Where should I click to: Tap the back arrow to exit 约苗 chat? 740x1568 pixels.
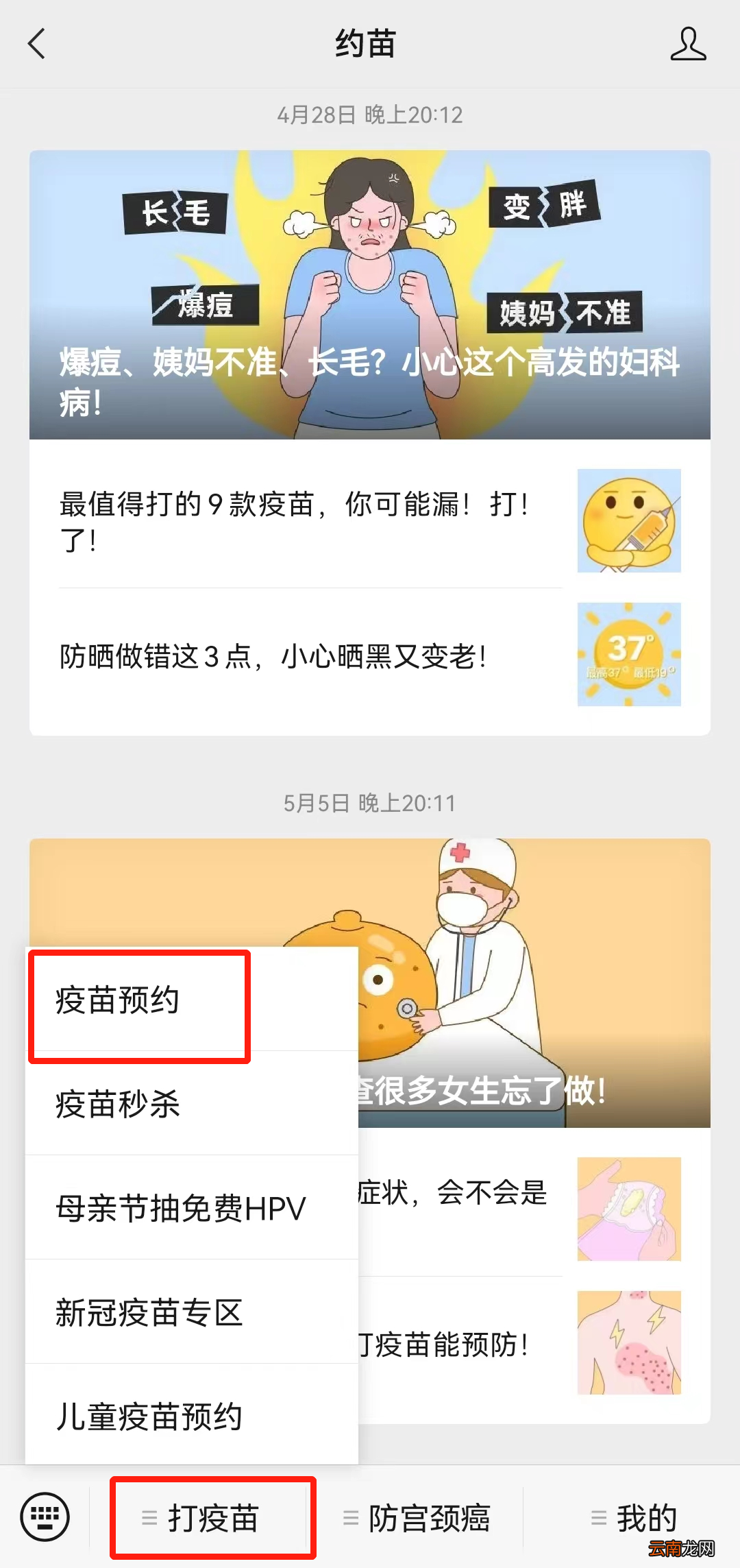pos(36,44)
